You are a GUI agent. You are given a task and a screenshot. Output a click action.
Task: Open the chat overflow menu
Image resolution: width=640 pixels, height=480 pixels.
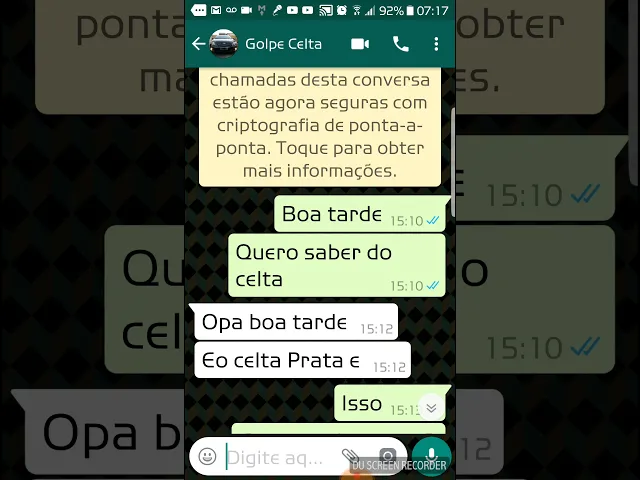[x=436, y=44]
